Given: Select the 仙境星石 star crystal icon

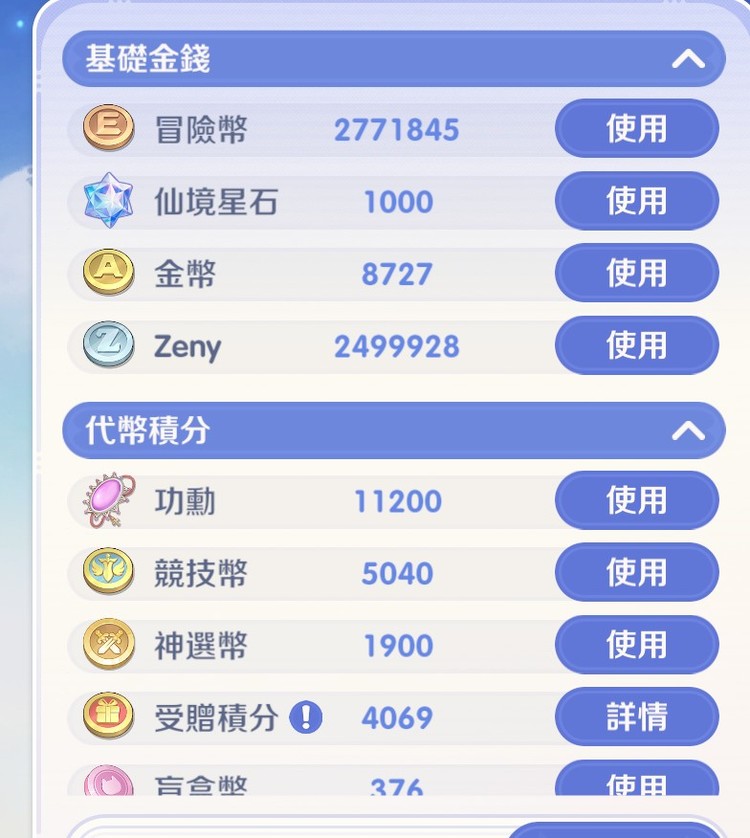Looking at the screenshot, I should [108, 201].
